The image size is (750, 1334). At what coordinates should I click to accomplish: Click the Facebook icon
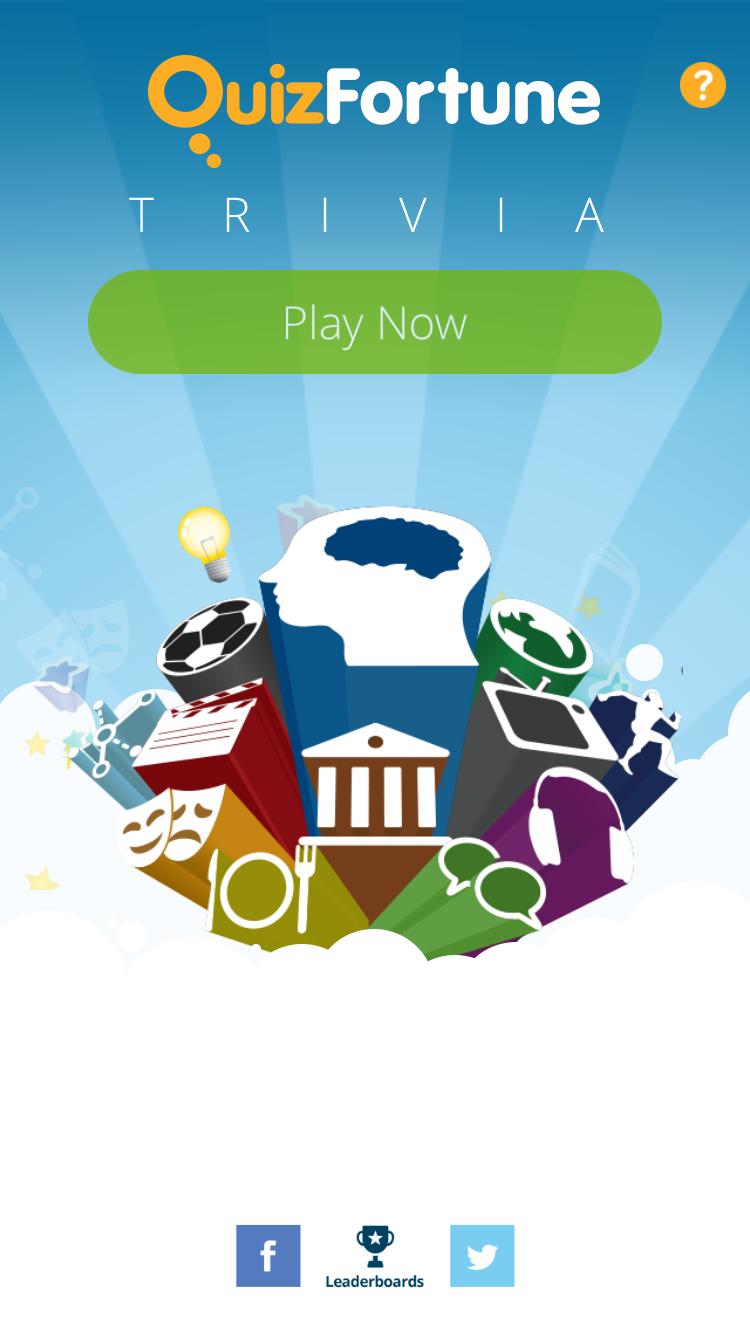(268, 1256)
